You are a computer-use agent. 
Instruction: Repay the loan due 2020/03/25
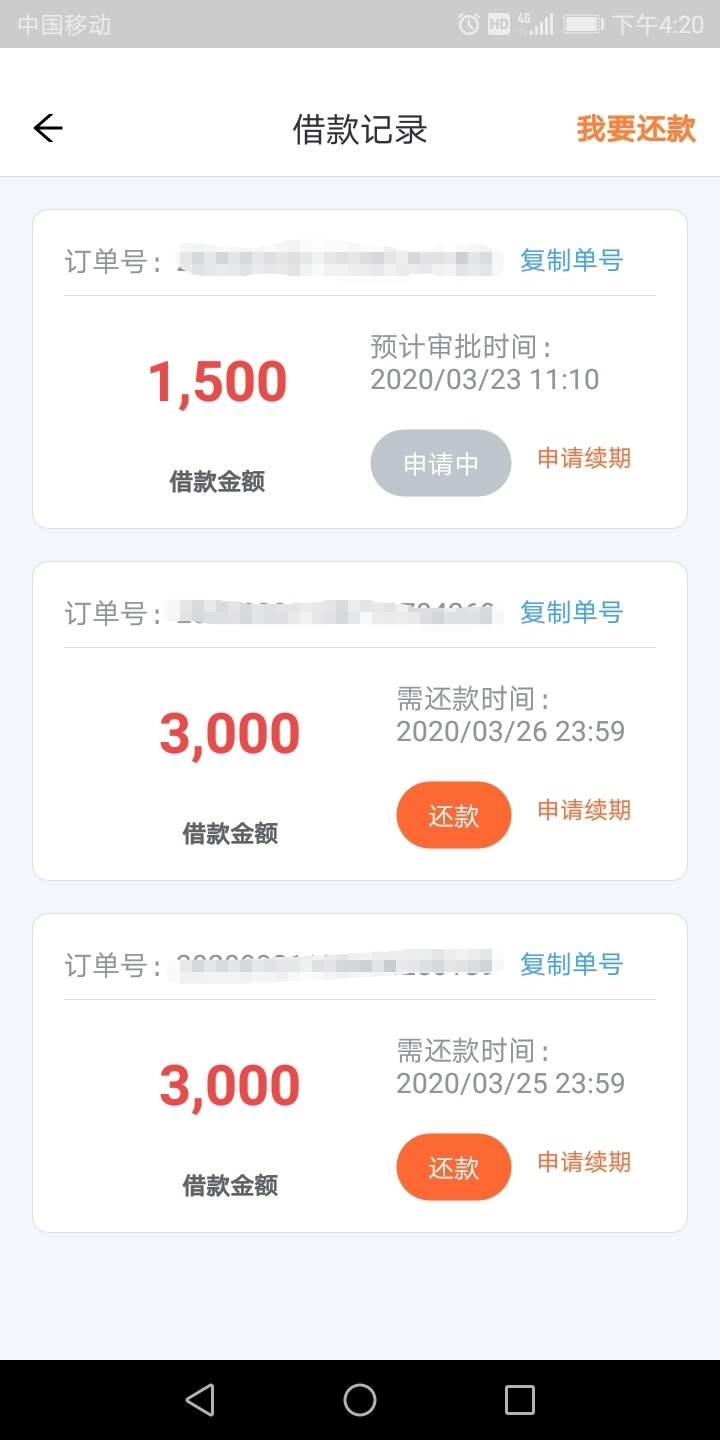(454, 1167)
